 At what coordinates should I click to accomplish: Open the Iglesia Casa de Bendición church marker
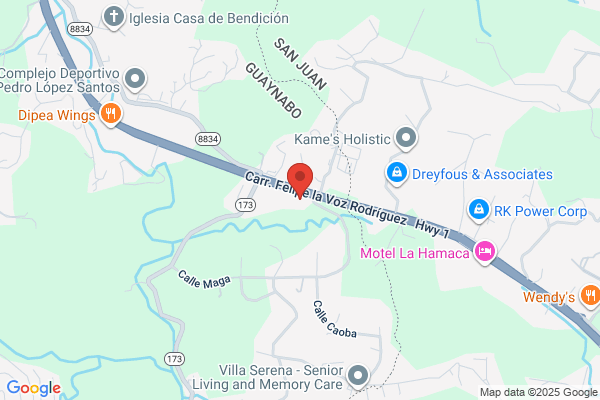114,18
